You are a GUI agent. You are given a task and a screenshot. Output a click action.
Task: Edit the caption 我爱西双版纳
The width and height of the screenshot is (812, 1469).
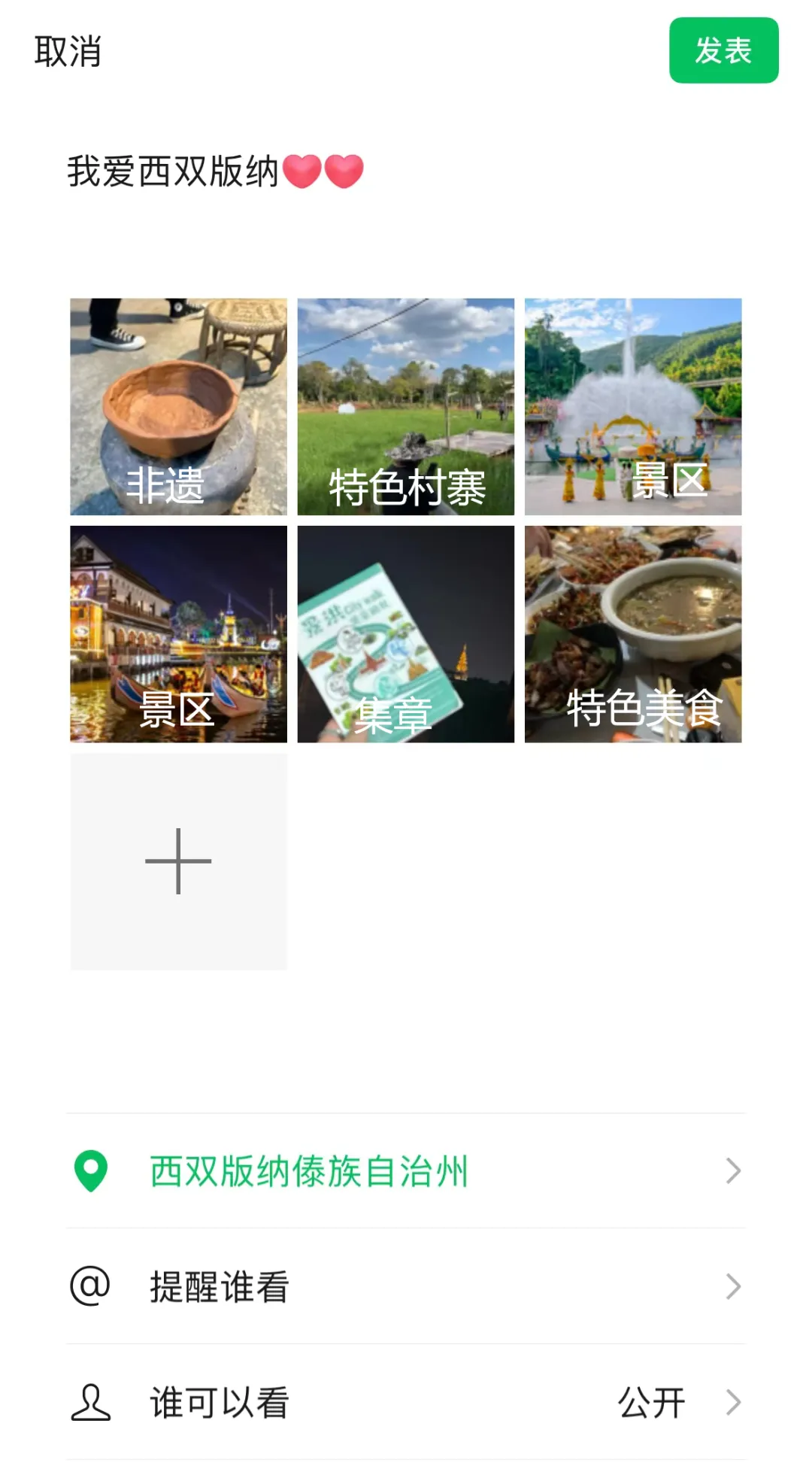pos(215,171)
